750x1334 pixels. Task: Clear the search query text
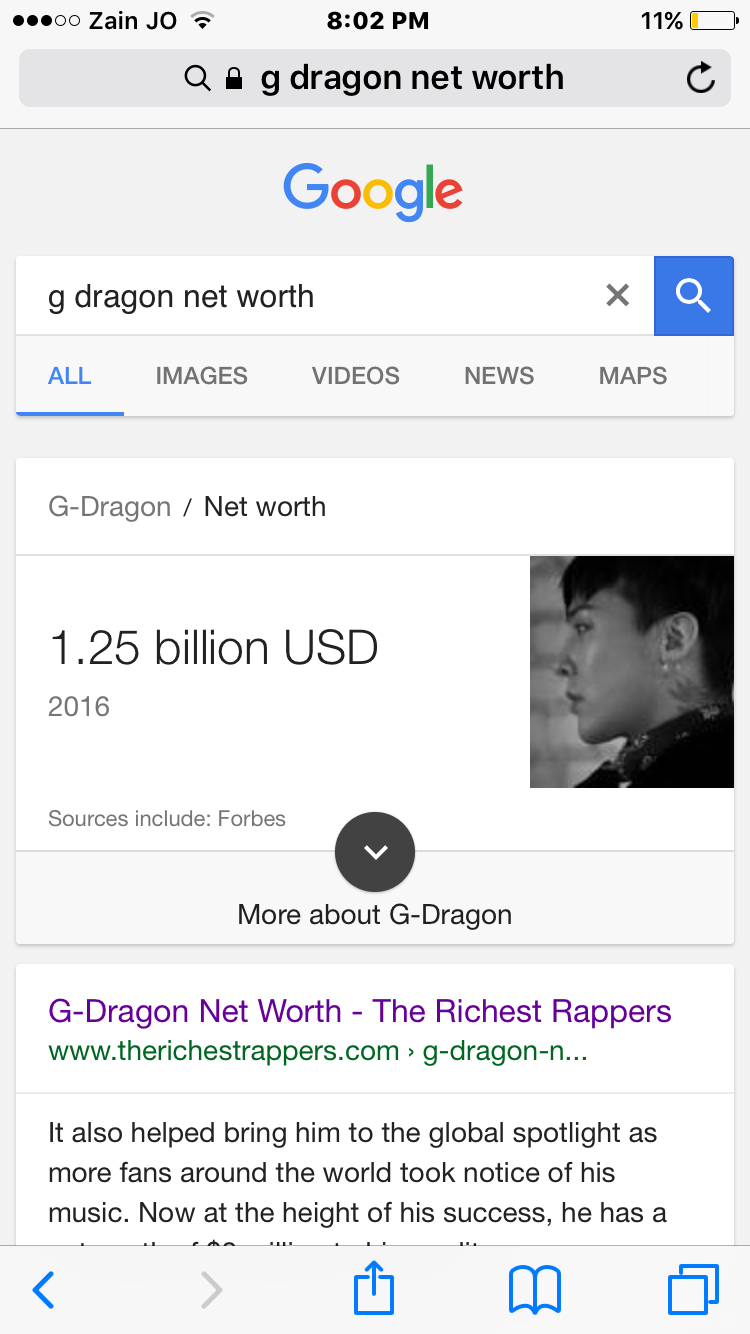pos(618,295)
